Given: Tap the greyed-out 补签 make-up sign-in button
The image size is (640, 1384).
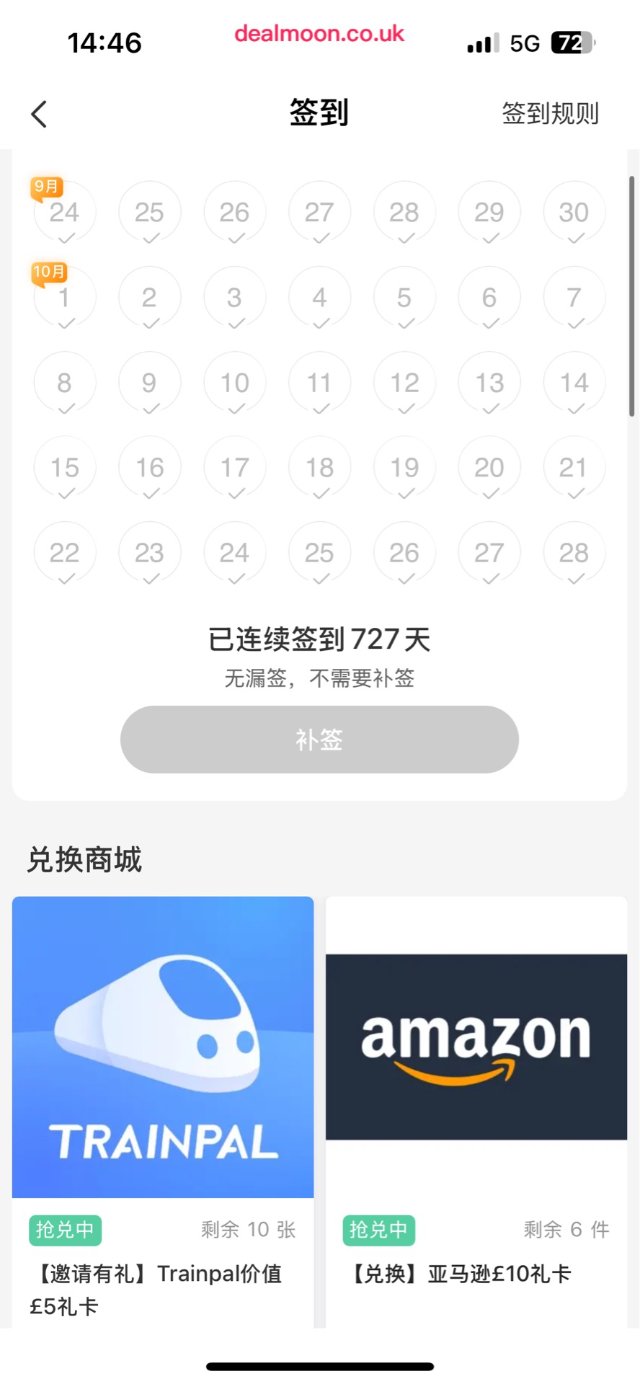Looking at the screenshot, I should (x=319, y=740).
